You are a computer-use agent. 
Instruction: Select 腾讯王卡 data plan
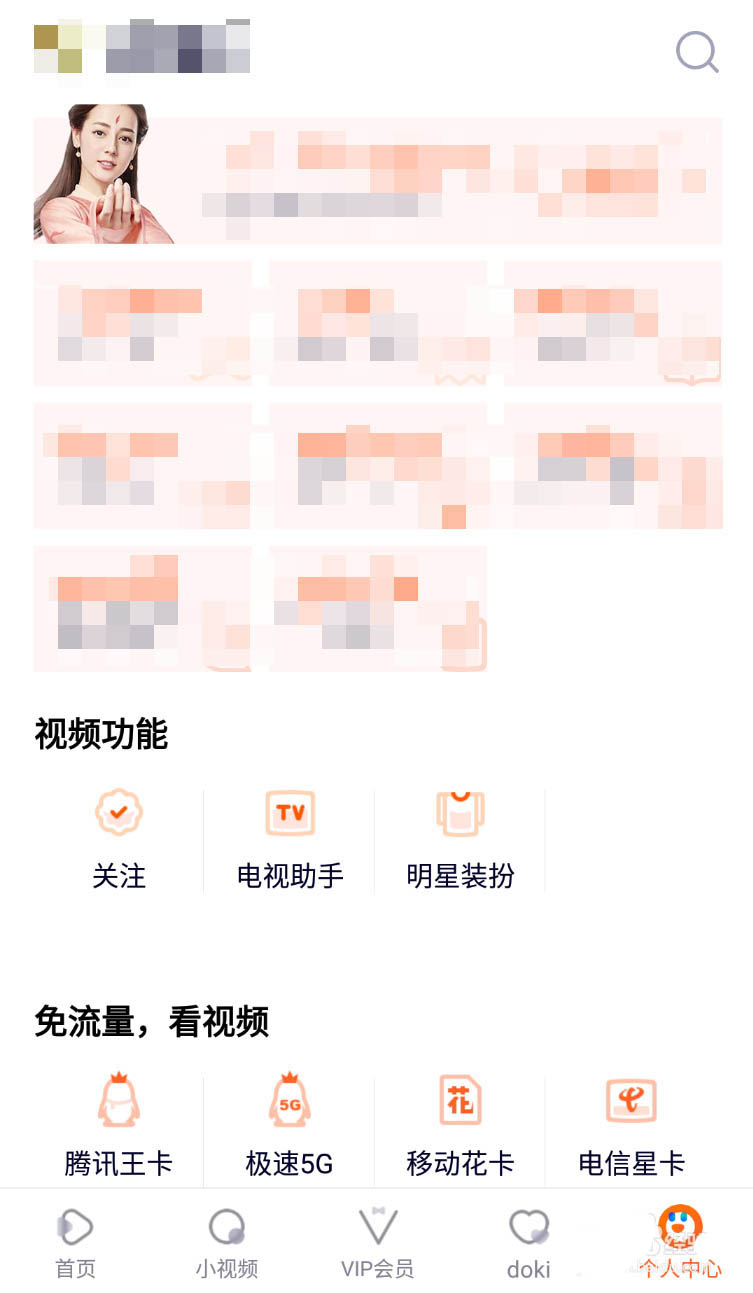click(119, 1125)
